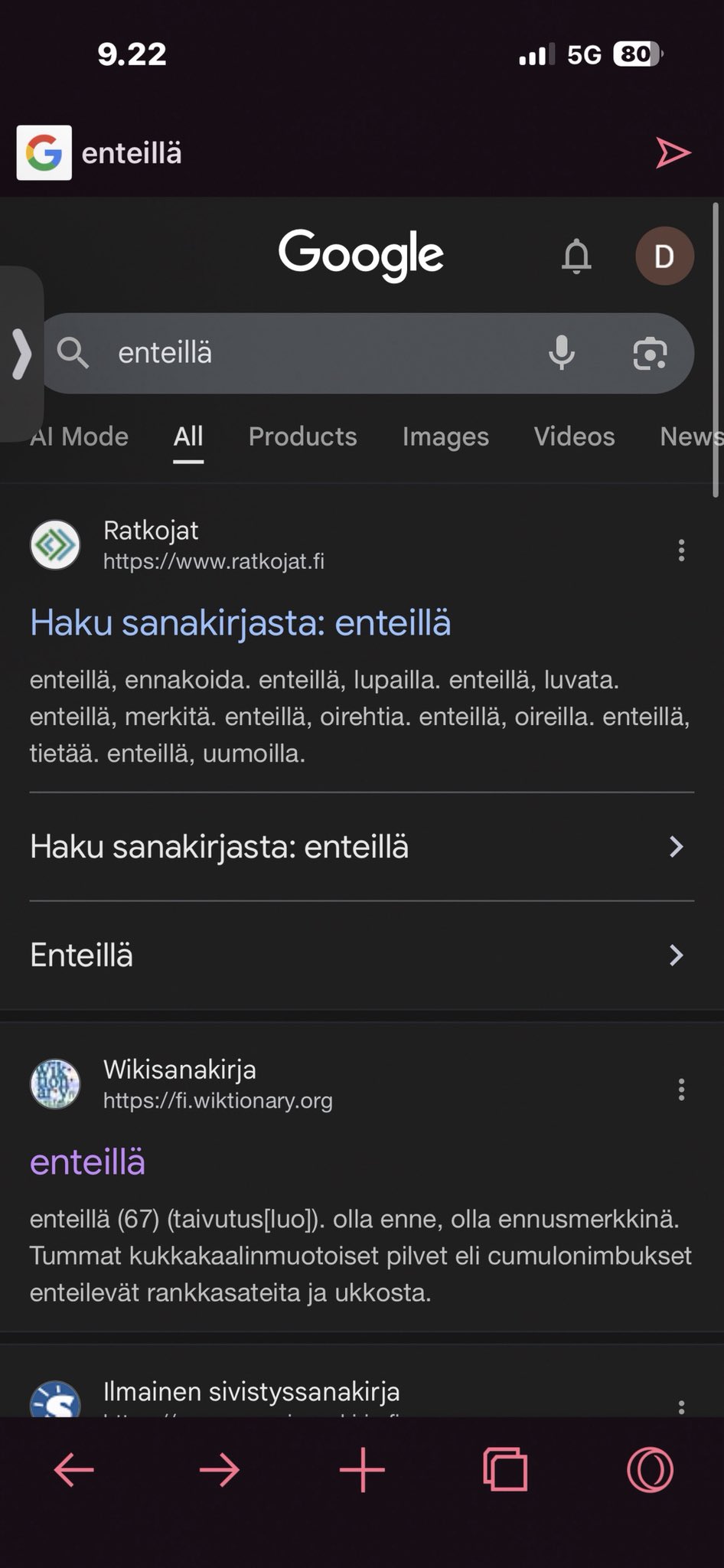Start voice search with the microphone
Screen dimensions: 724x1568
[562, 353]
